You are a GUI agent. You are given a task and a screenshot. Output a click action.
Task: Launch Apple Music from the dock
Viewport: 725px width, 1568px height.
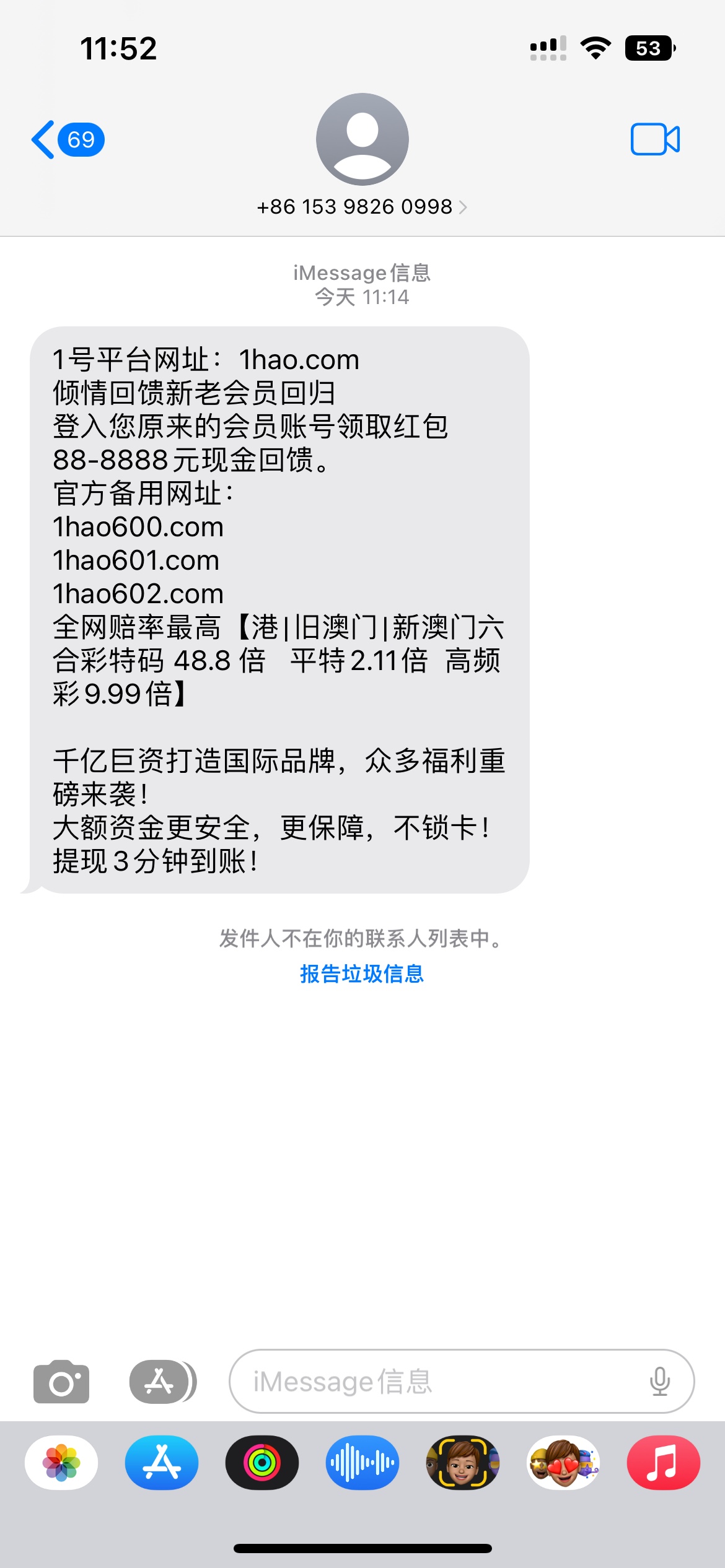click(664, 1462)
